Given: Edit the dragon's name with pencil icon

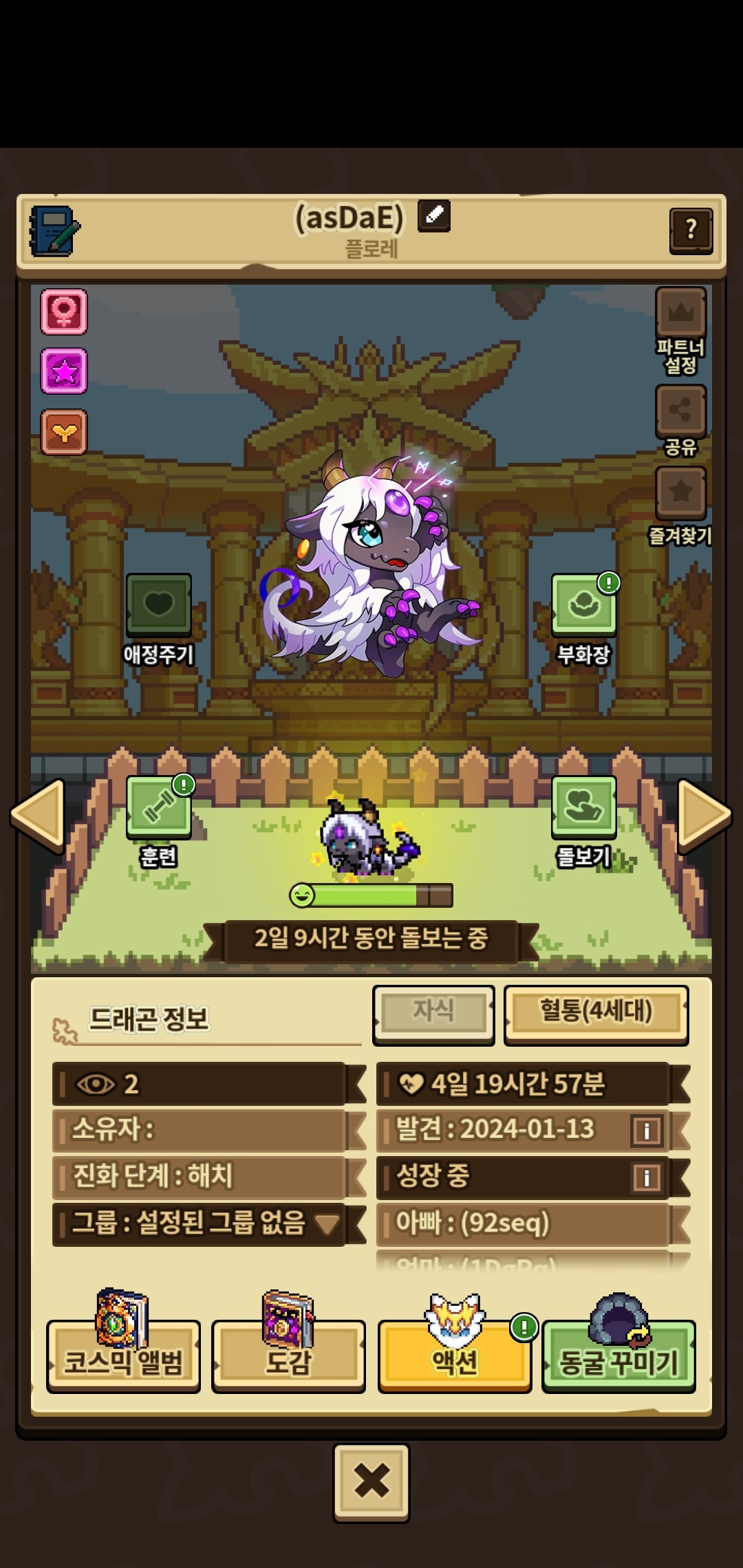Looking at the screenshot, I should [434, 216].
